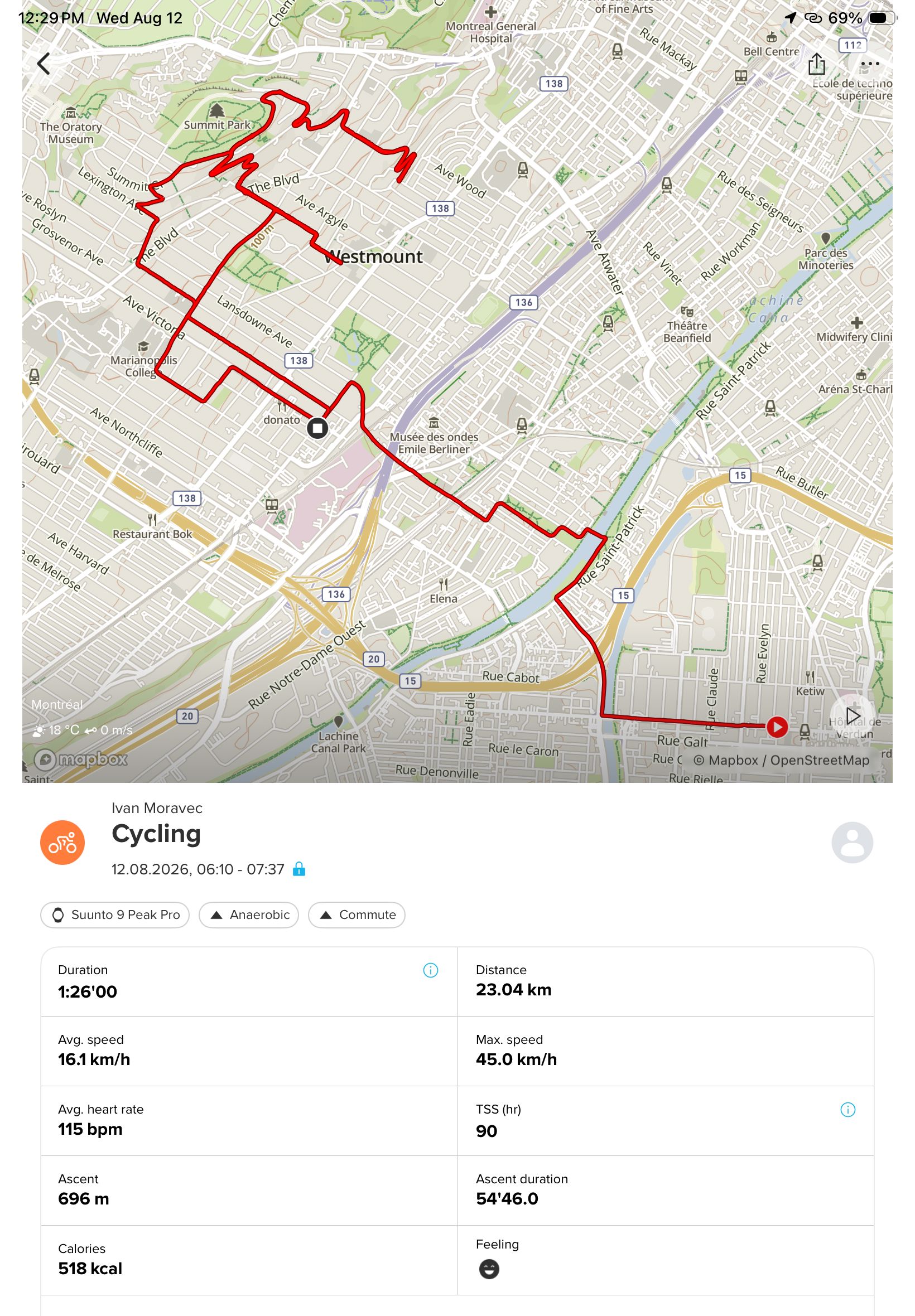Tap the blue privacy lock icon
Screen dimensions: 915x1316
click(298, 869)
